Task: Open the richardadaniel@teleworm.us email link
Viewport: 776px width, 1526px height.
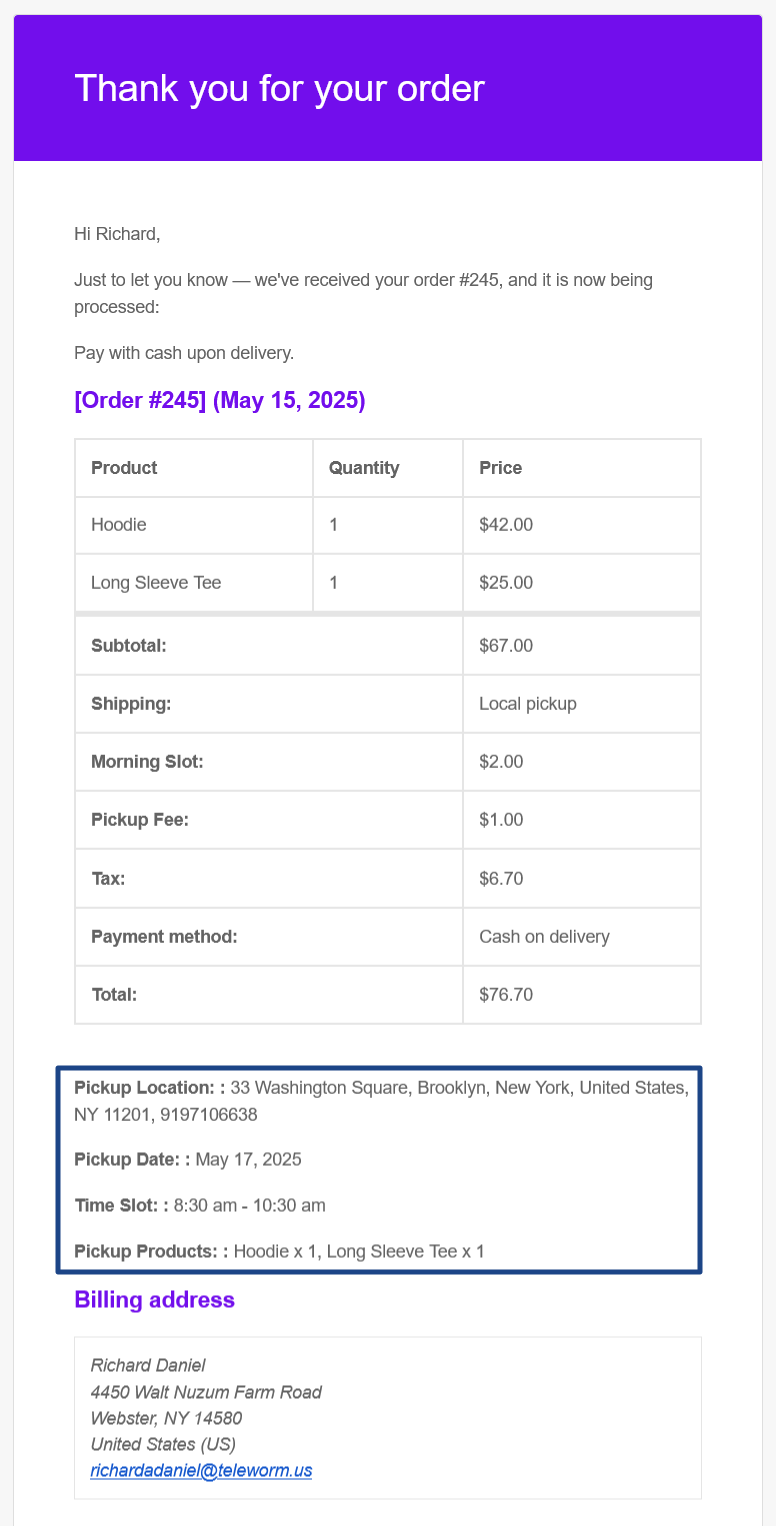Action: (x=201, y=1471)
